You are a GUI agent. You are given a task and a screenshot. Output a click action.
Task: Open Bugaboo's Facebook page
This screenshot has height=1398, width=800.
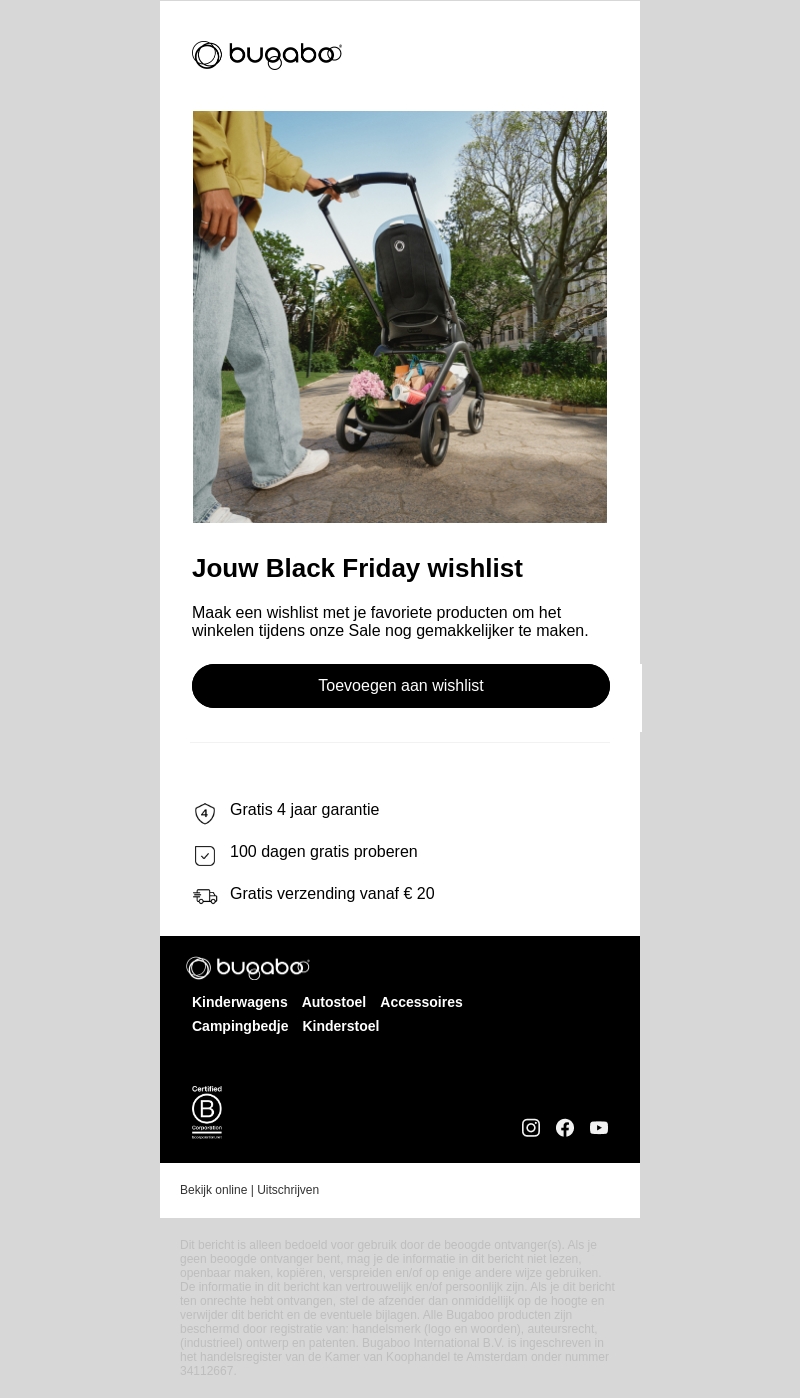(565, 1128)
